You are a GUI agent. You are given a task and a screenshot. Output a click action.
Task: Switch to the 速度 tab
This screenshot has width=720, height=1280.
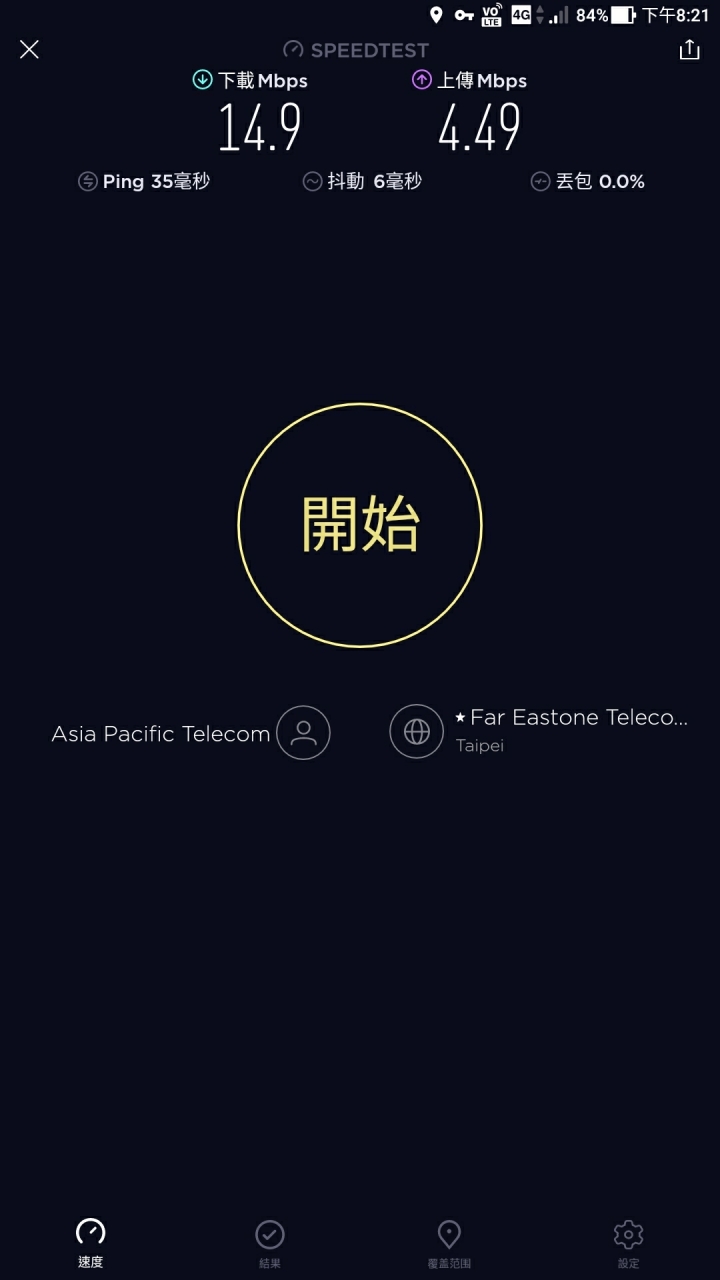point(90,1243)
